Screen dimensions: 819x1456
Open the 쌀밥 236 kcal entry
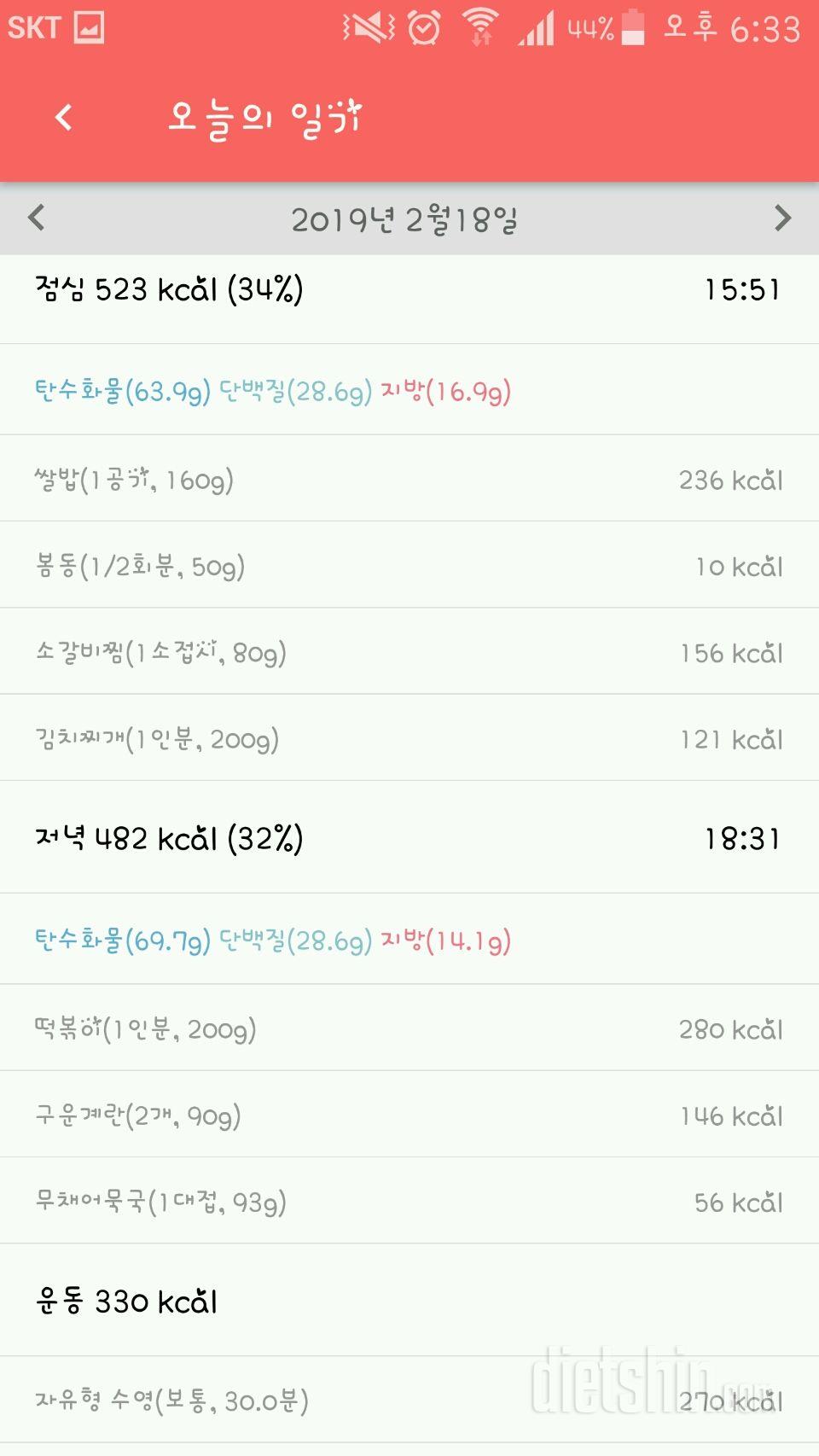click(409, 479)
